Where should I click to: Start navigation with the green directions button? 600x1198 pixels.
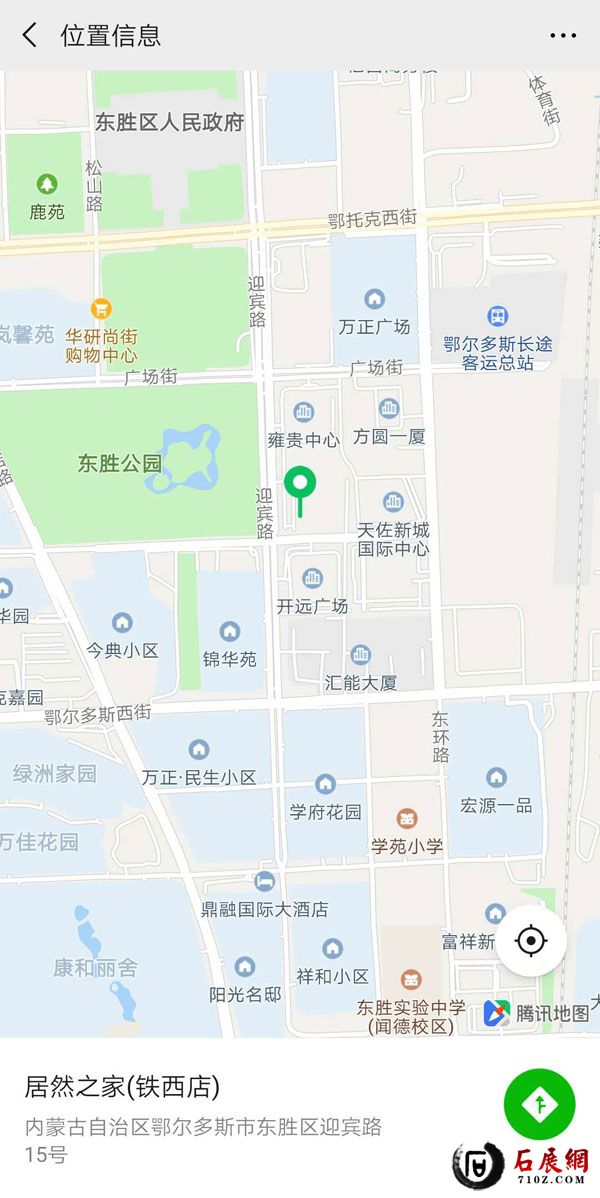click(539, 1104)
